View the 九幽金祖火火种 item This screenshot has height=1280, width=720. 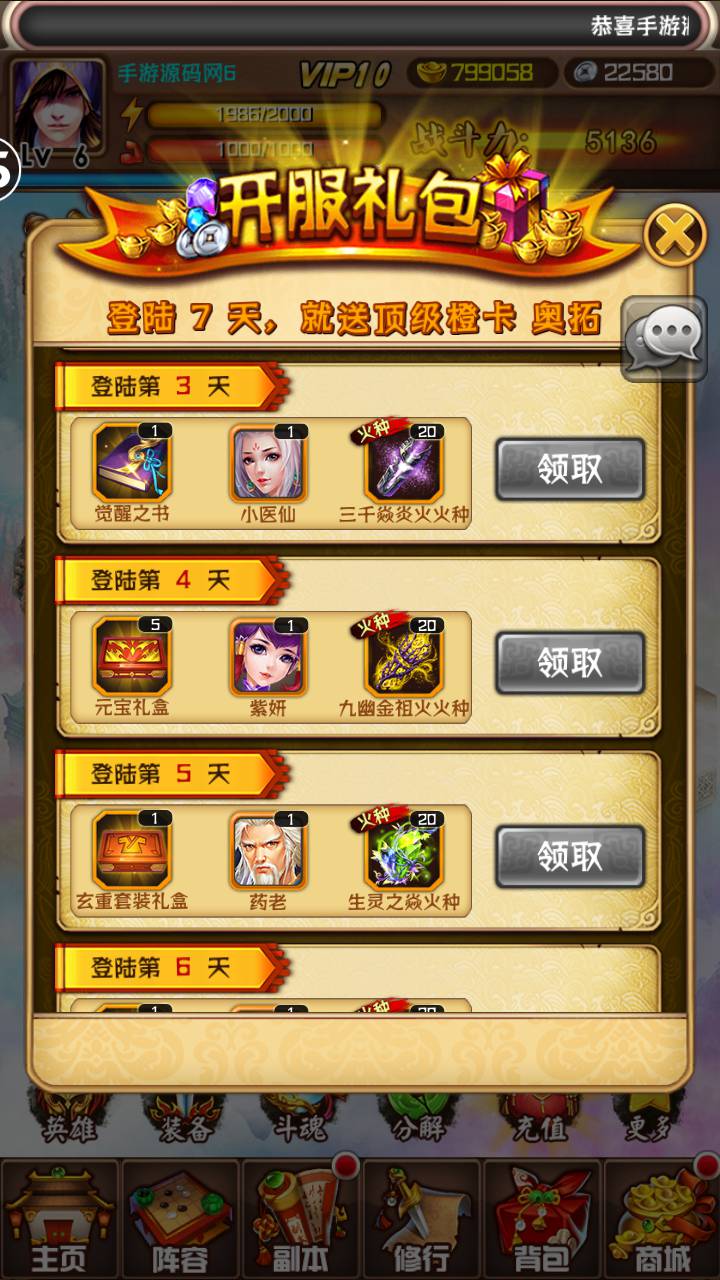(x=403, y=657)
